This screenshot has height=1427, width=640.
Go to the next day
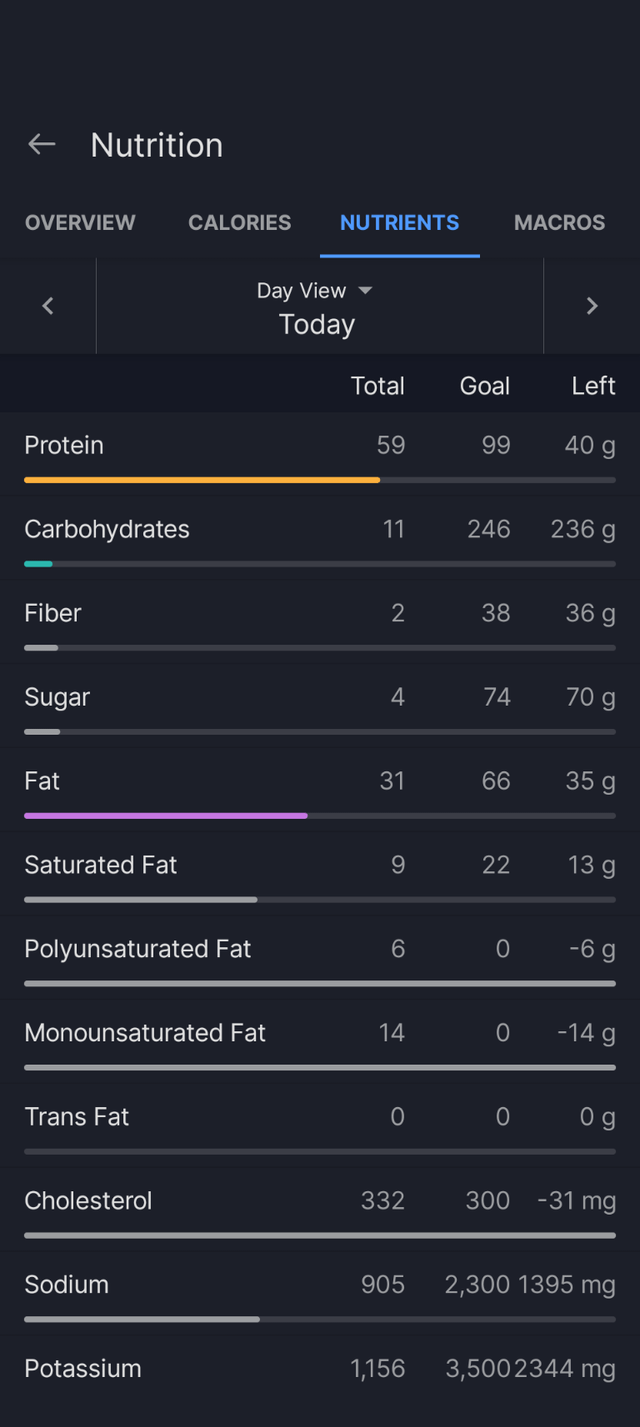click(592, 306)
